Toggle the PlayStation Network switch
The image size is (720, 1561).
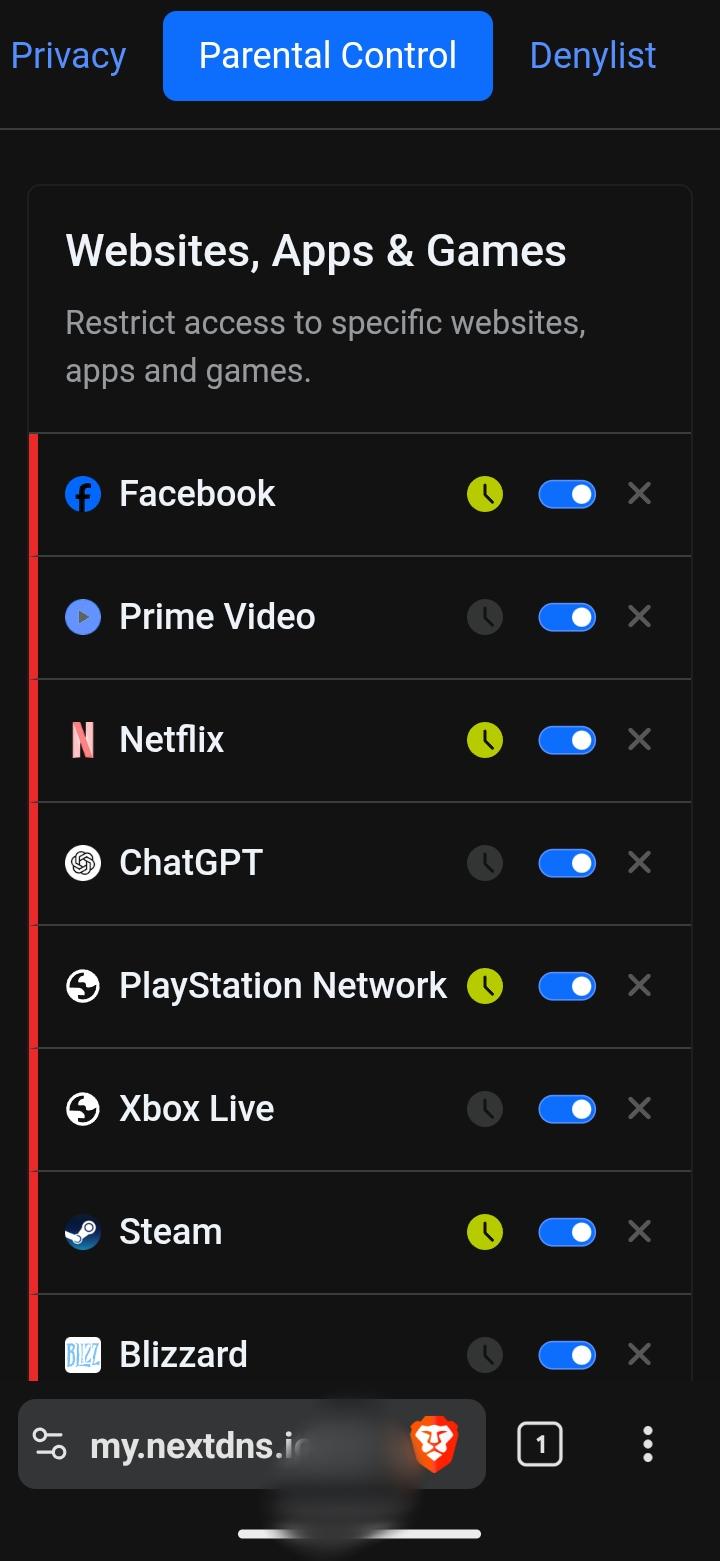tap(567, 986)
